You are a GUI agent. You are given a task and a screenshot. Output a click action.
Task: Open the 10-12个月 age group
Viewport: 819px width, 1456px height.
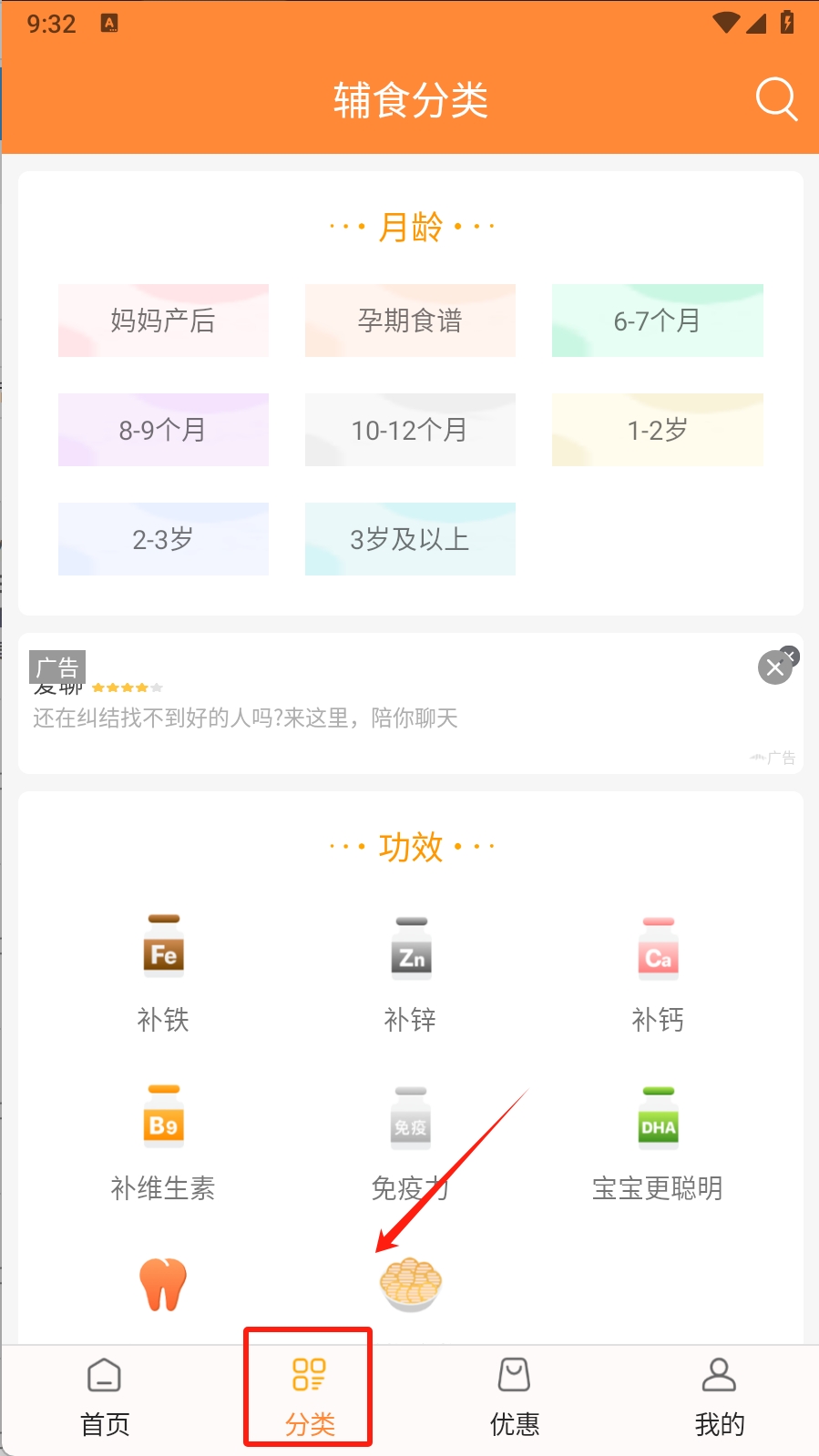click(x=410, y=430)
